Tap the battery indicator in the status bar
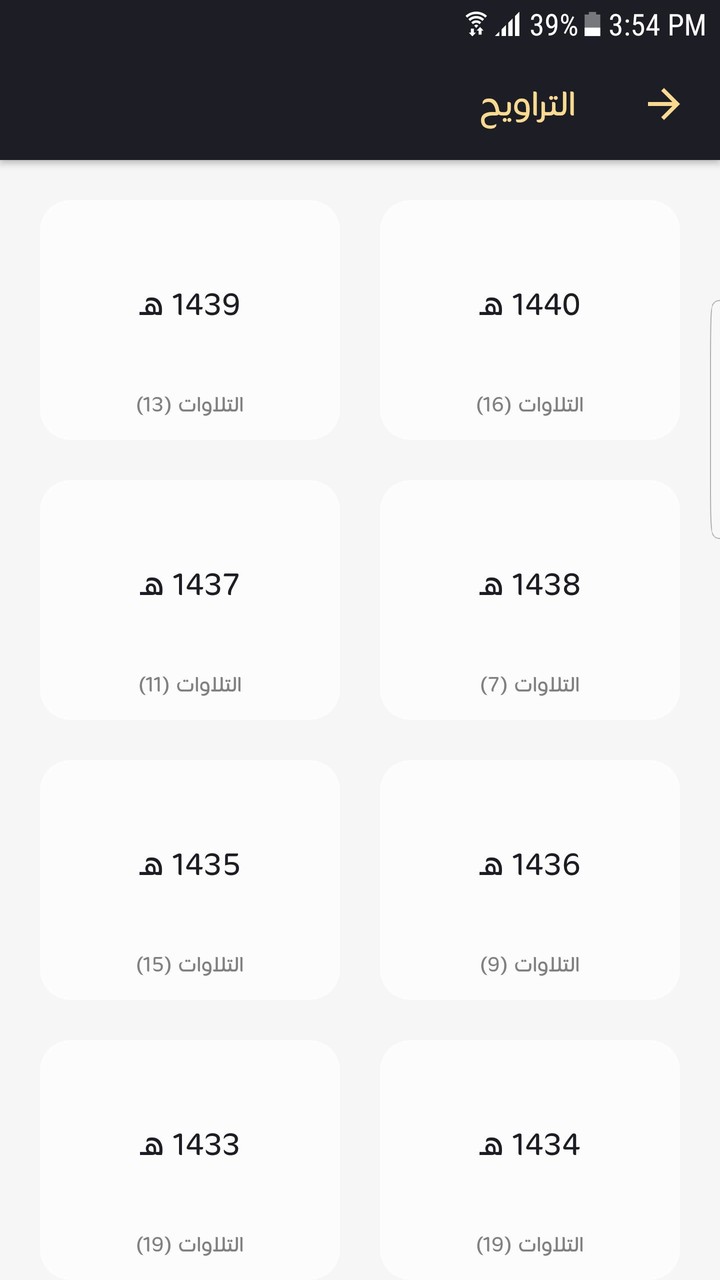Image resolution: width=720 pixels, height=1280 pixels. (x=592, y=25)
